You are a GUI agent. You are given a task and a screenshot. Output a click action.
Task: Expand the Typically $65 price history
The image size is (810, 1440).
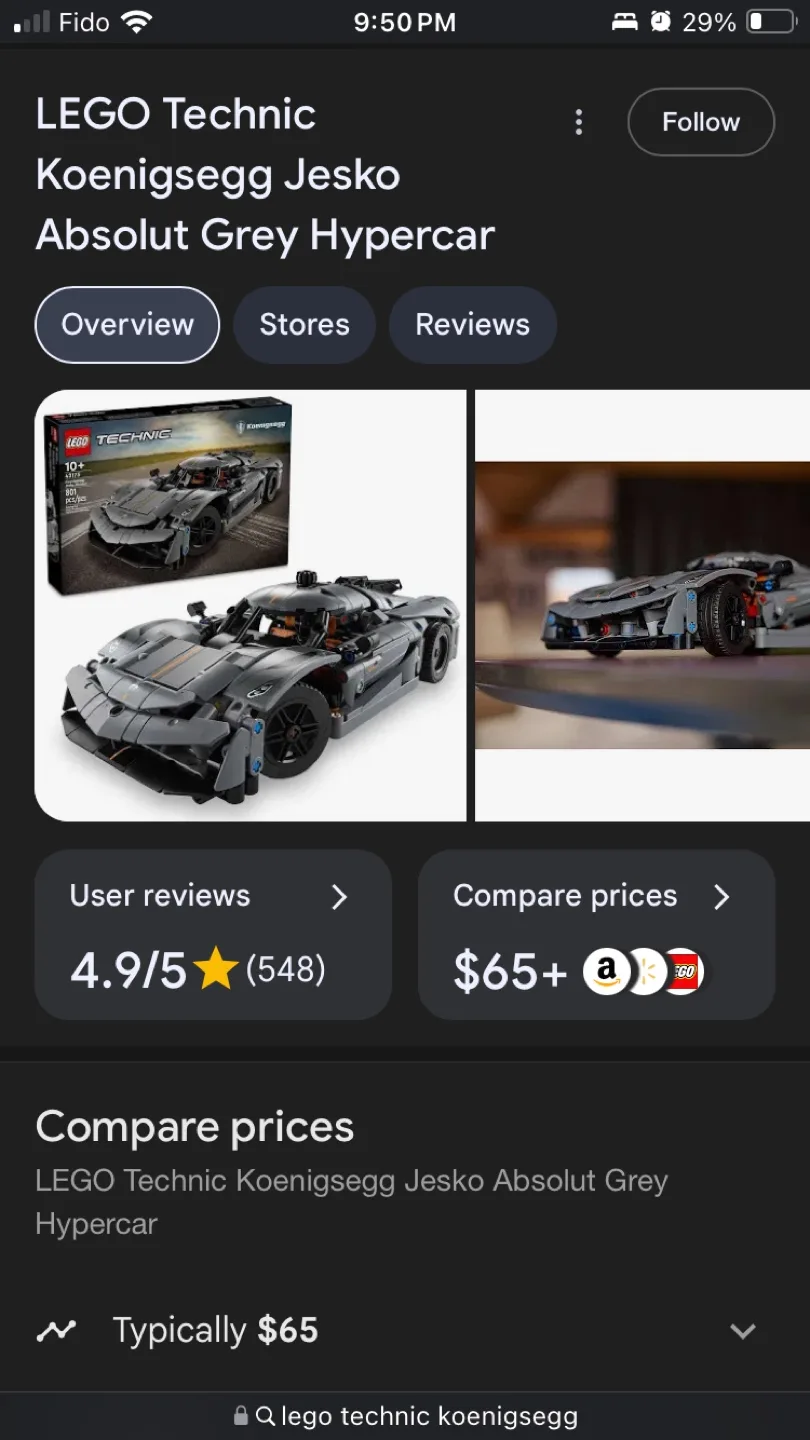point(742,1330)
